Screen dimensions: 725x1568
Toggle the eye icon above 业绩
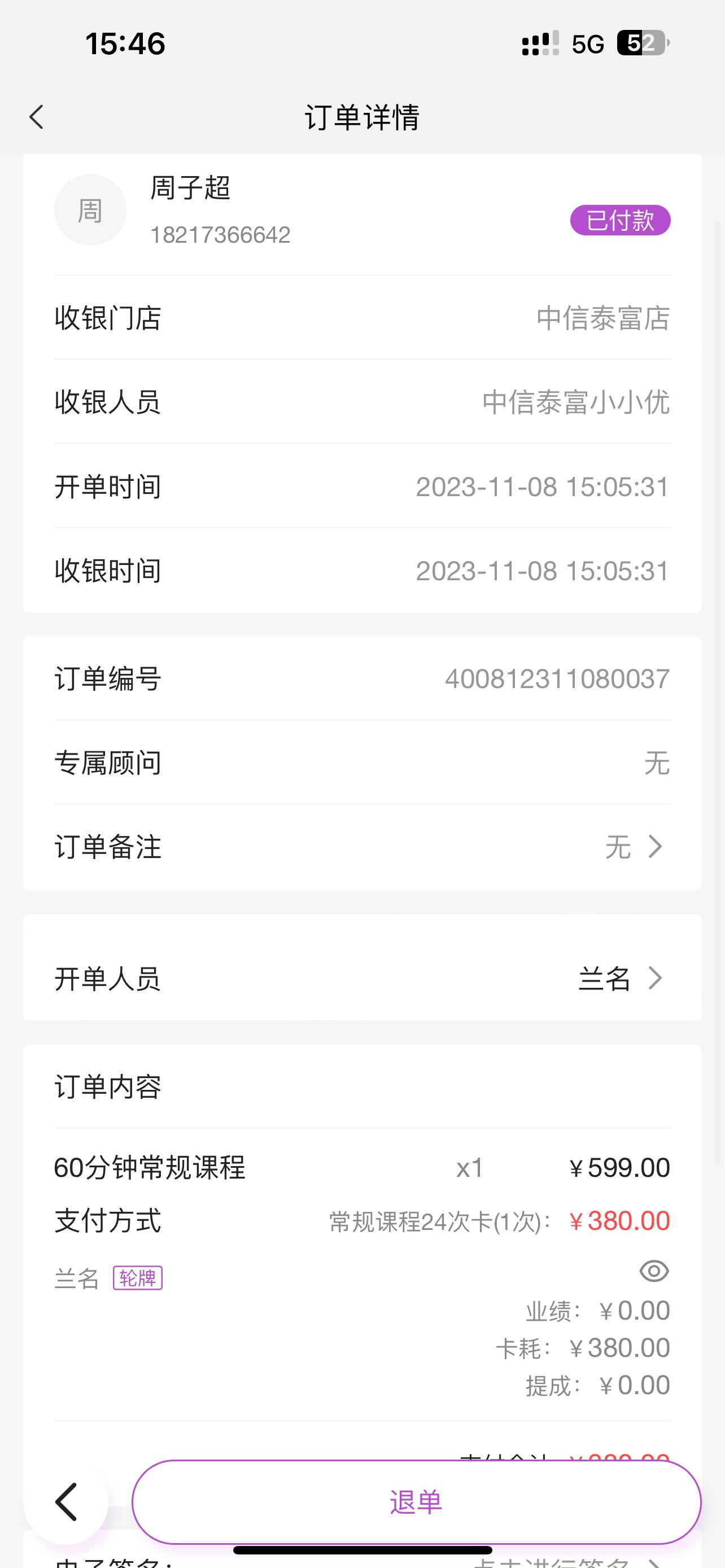click(654, 1271)
